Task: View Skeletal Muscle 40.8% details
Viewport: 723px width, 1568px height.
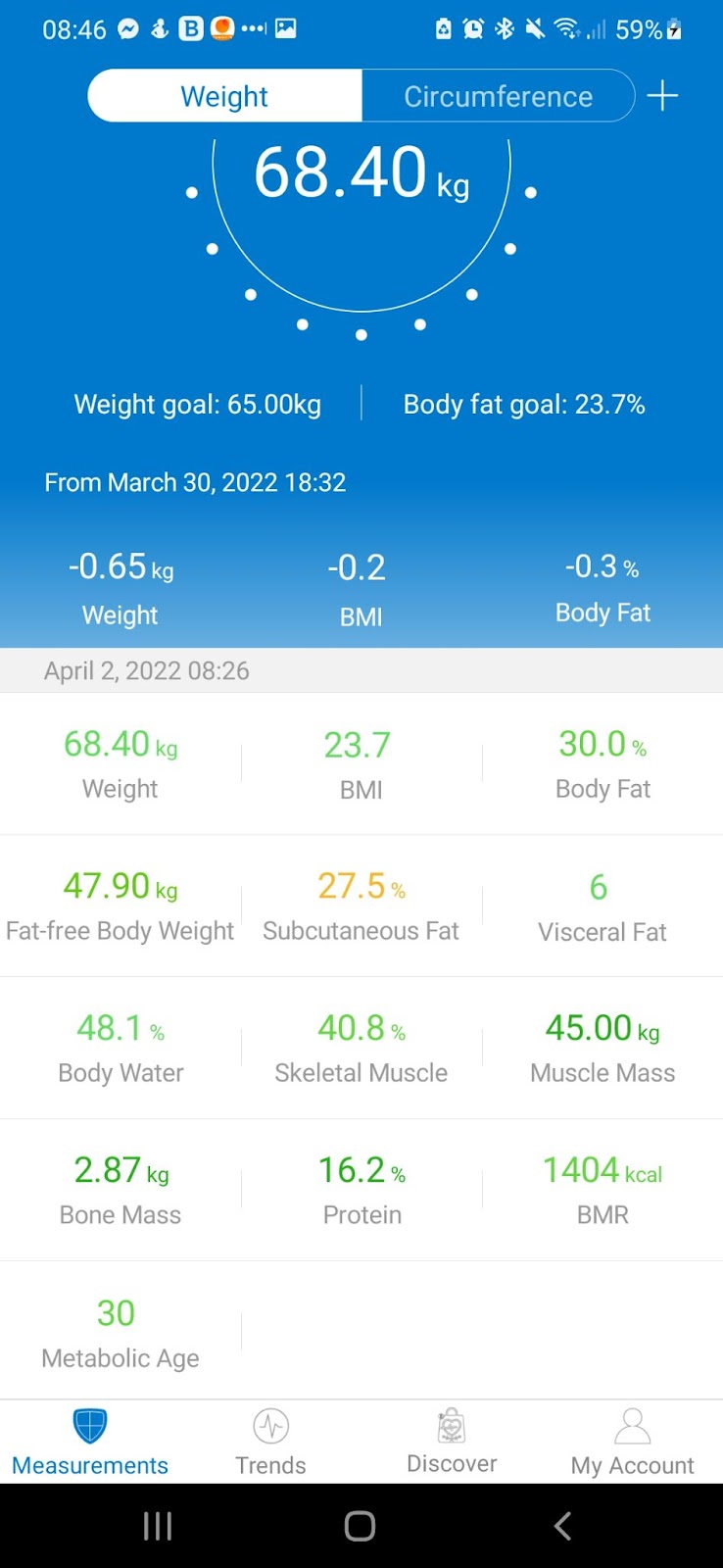Action: (x=361, y=1048)
